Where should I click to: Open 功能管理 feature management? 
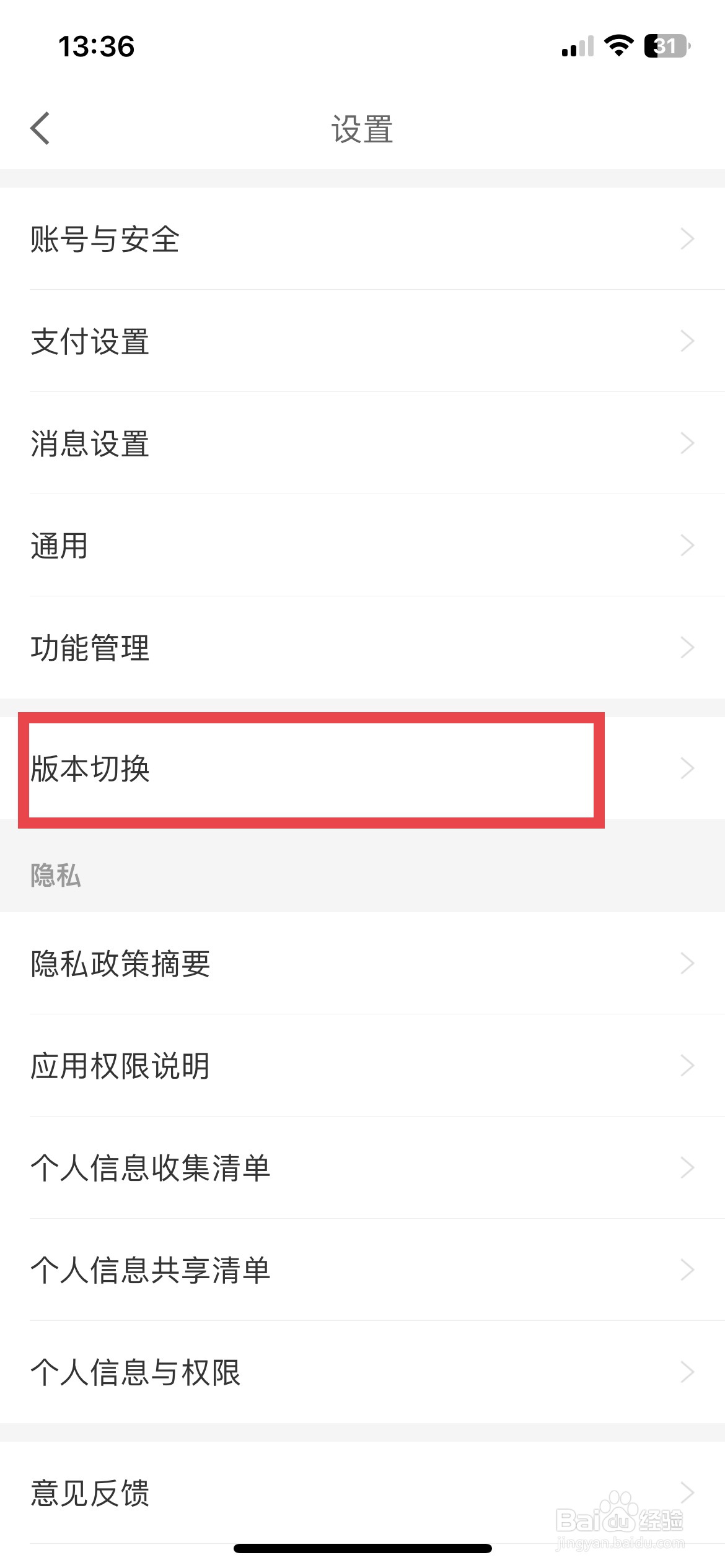coord(89,647)
